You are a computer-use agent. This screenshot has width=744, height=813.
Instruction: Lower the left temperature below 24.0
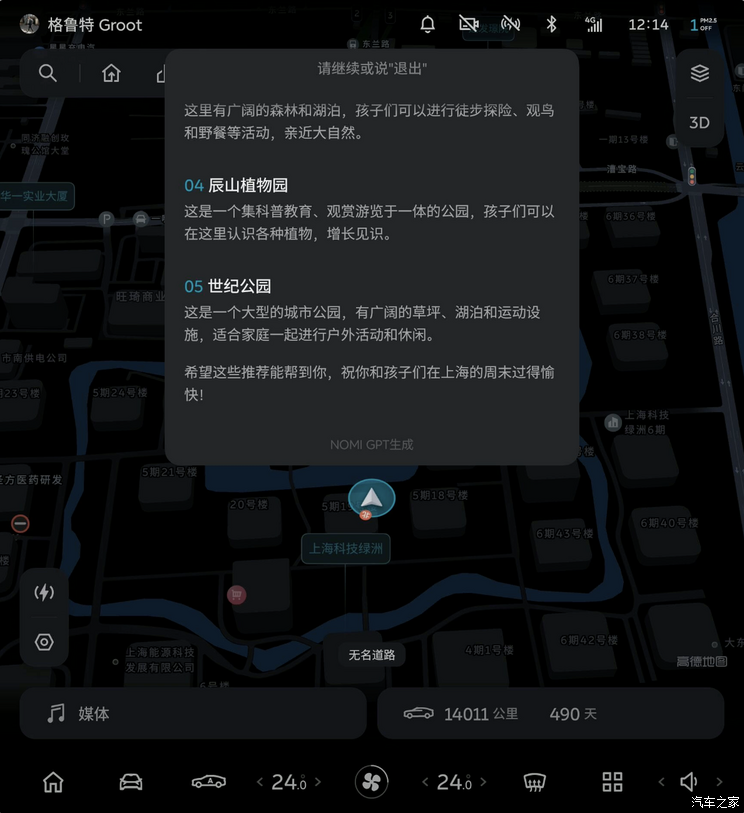[x=260, y=782]
